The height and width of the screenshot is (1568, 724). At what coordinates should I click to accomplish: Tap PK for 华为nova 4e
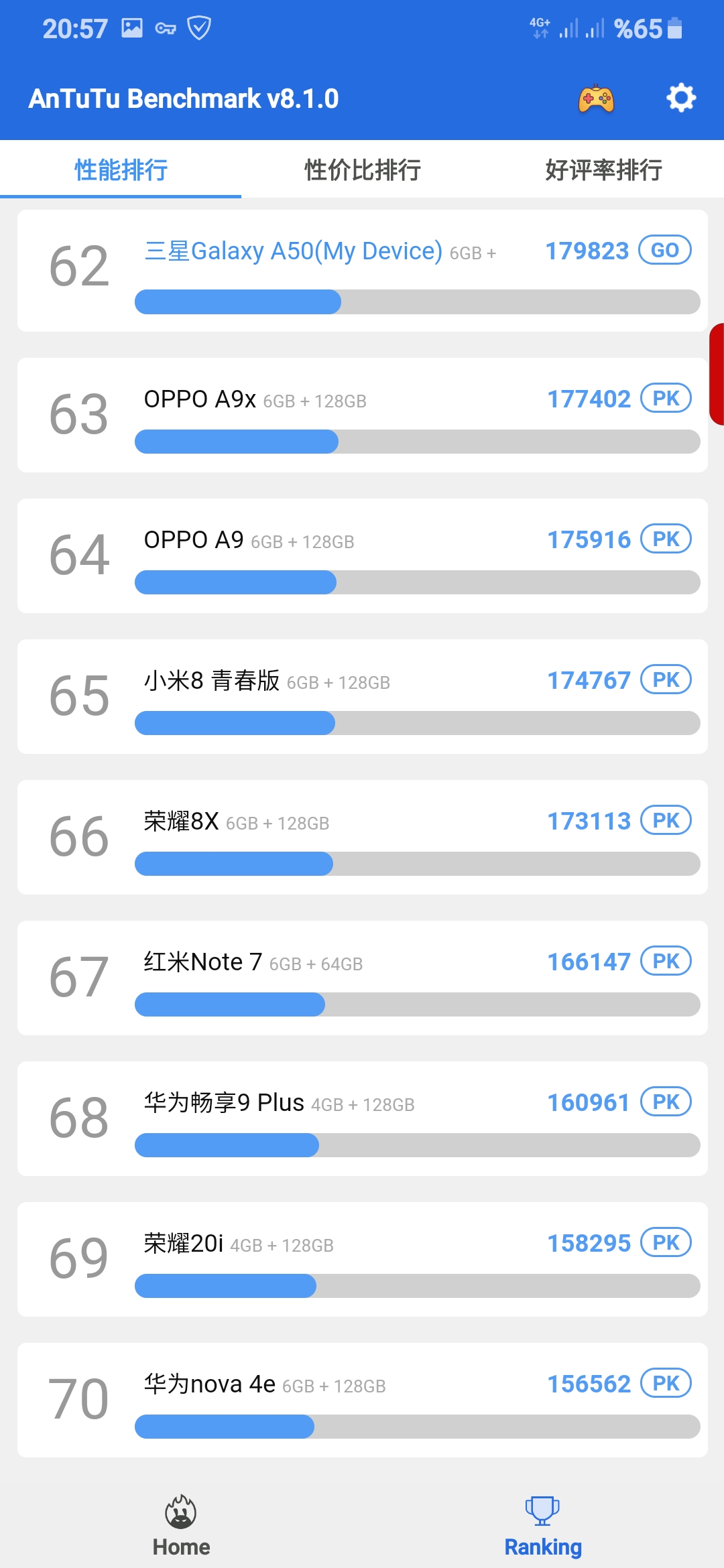point(666,1383)
